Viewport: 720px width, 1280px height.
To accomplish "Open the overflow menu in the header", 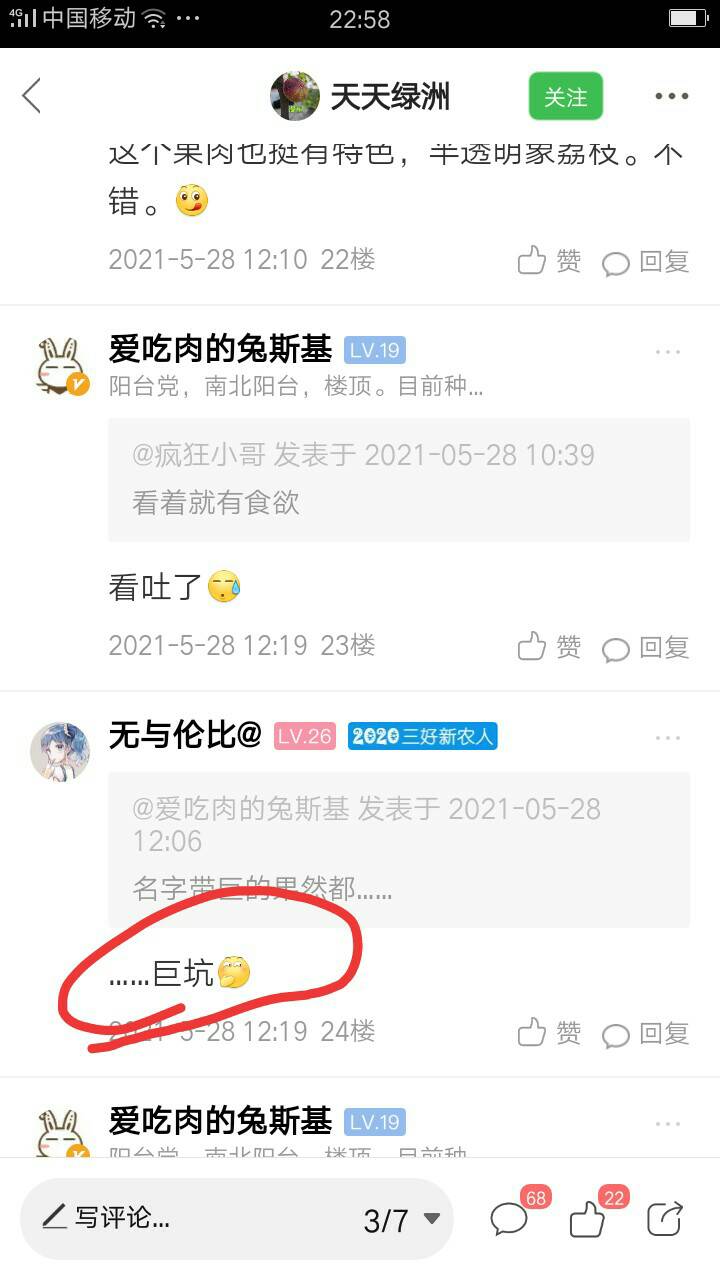I will tap(672, 97).
